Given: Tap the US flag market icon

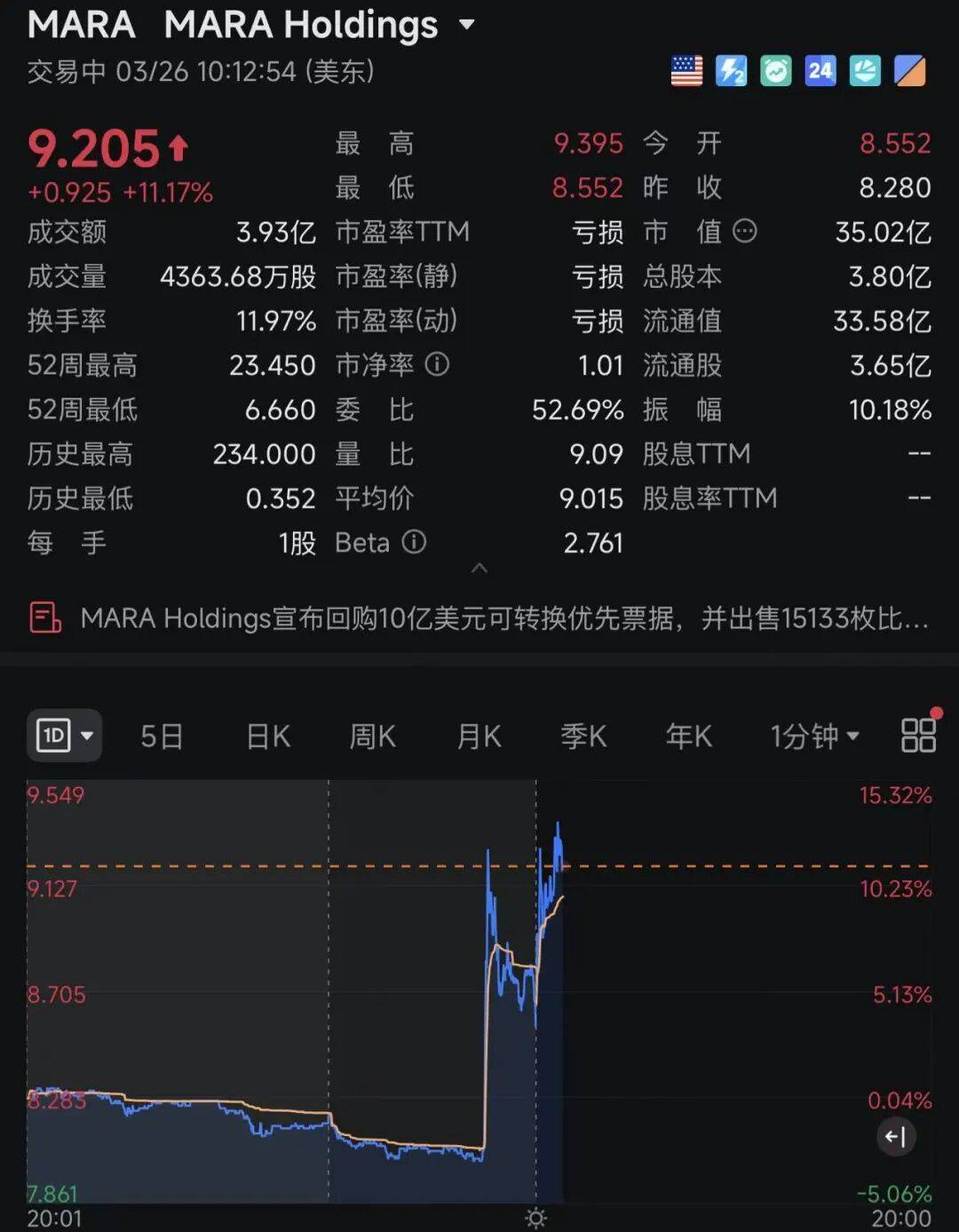Looking at the screenshot, I should pos(686,71).
